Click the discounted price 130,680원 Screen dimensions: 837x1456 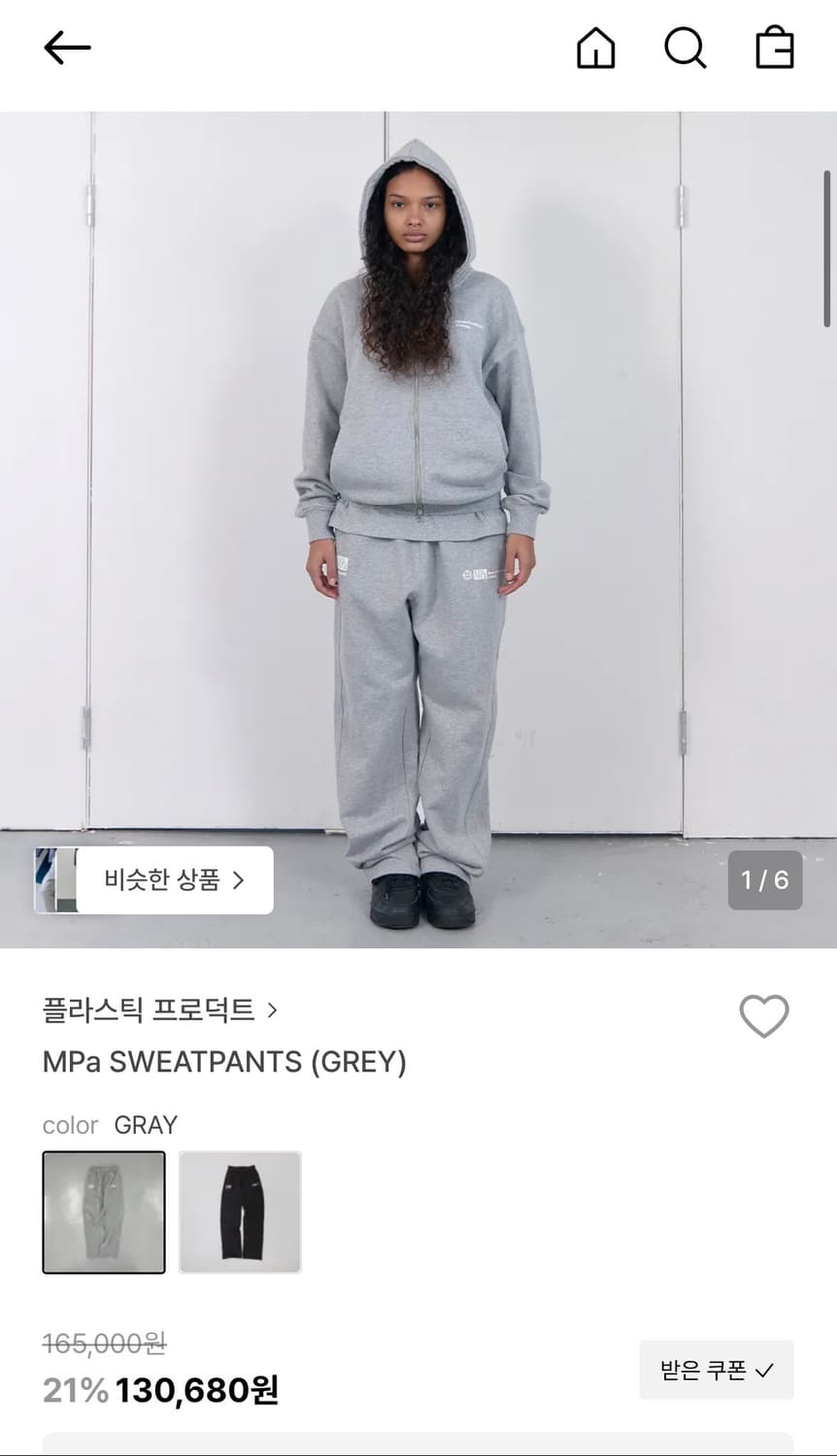tap(196, 1390)
